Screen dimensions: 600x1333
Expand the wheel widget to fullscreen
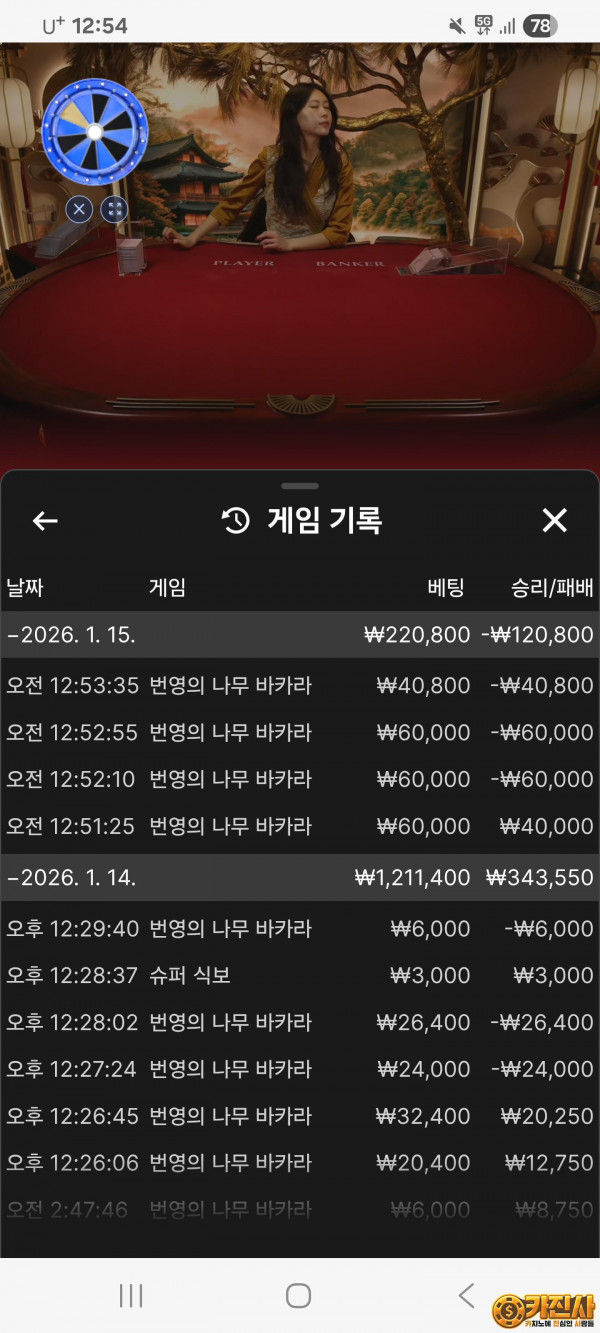(x=115, y=209)
